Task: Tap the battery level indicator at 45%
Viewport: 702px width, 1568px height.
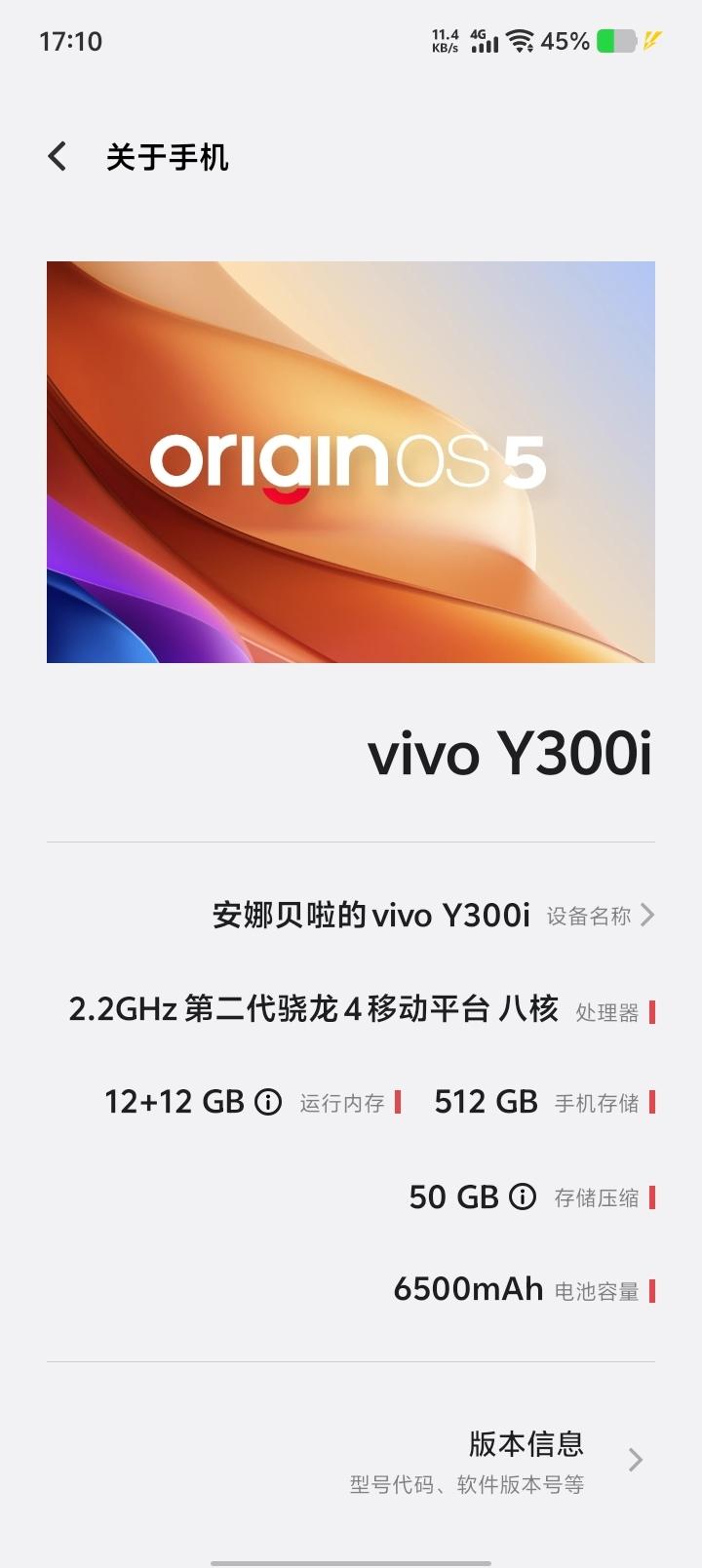Action: [565, 41]
